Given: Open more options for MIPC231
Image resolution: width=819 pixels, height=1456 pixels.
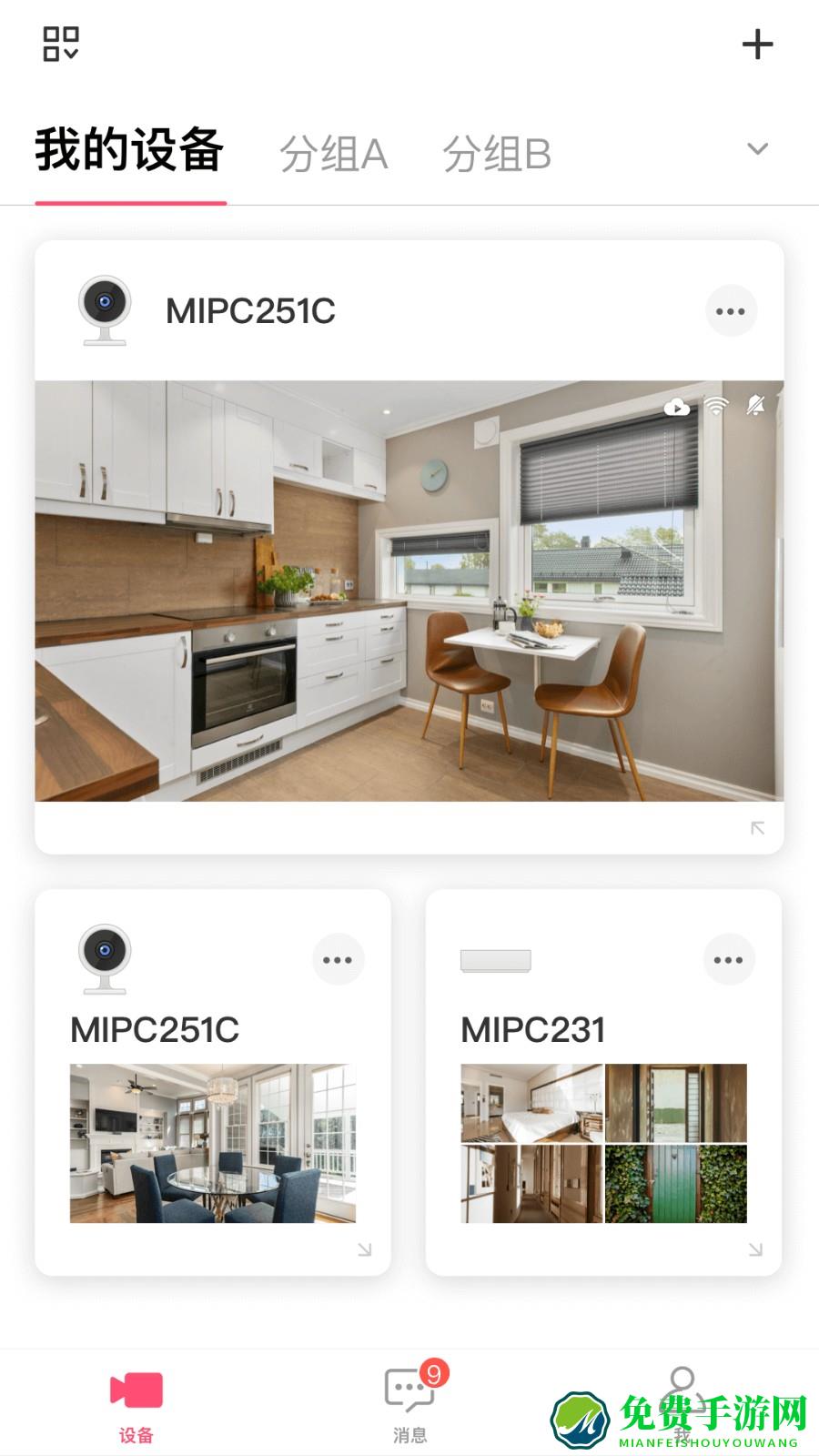Looking at the screenshot, I should tap(729, 960).
